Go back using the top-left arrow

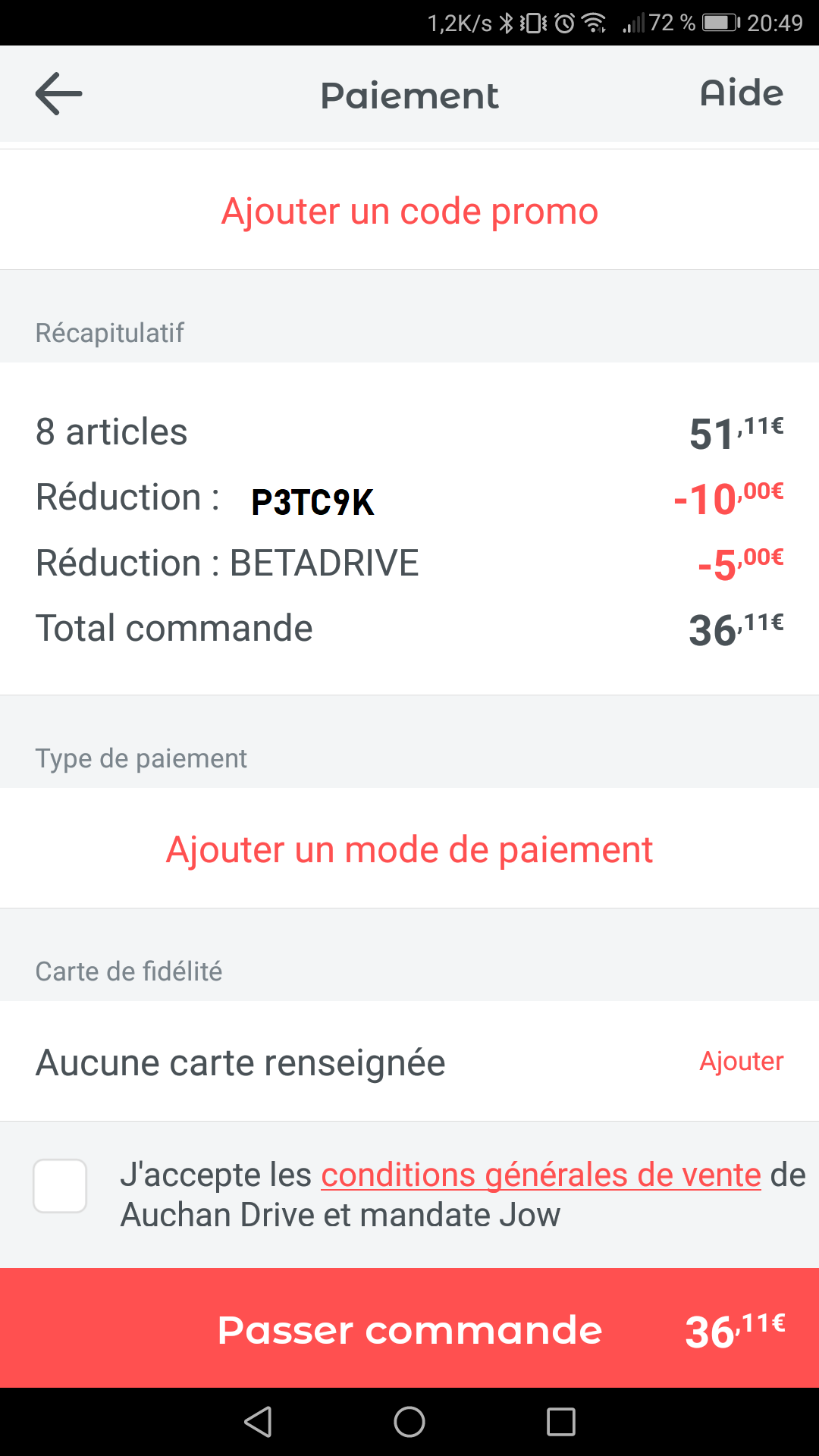59,94
